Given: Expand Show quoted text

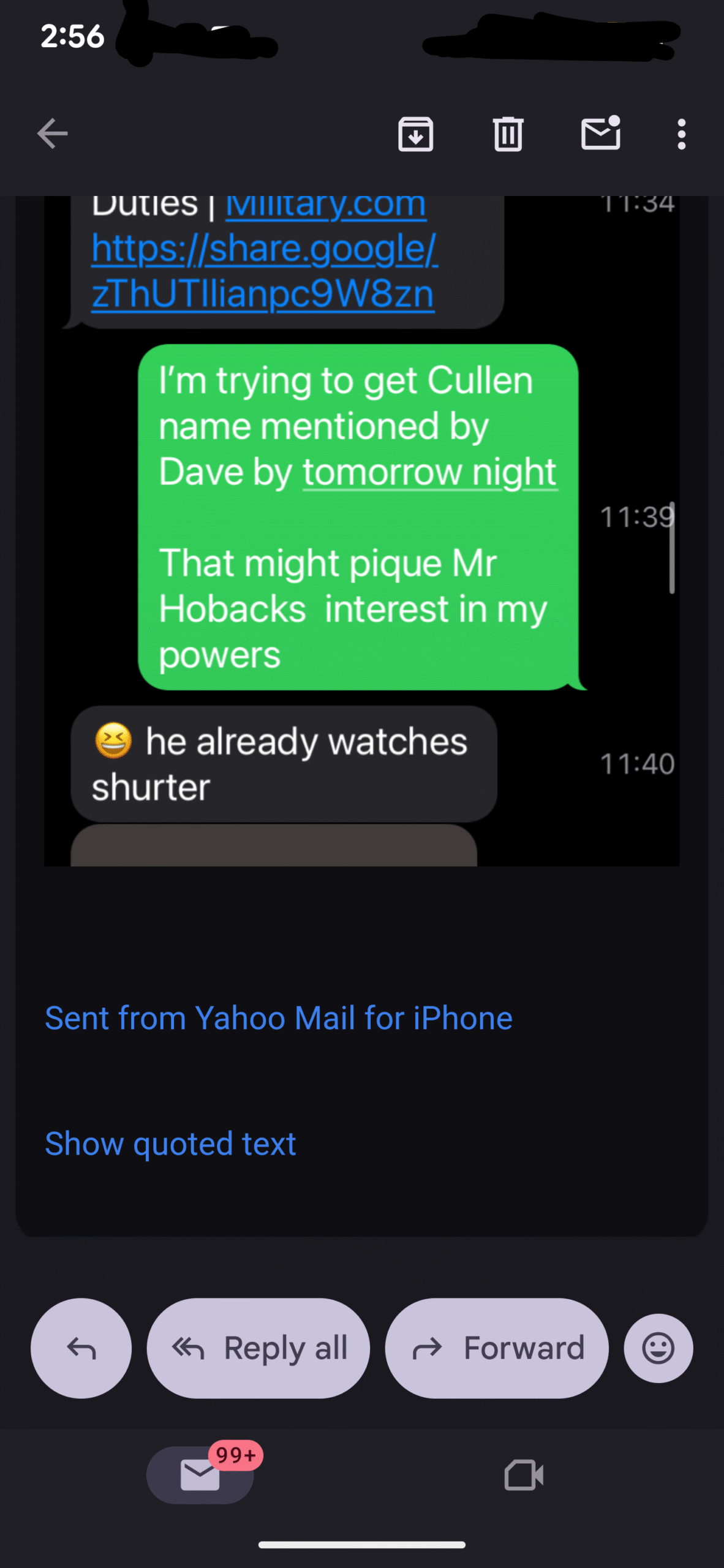Looking at the screenshot, I should [x=170, y=1144].
